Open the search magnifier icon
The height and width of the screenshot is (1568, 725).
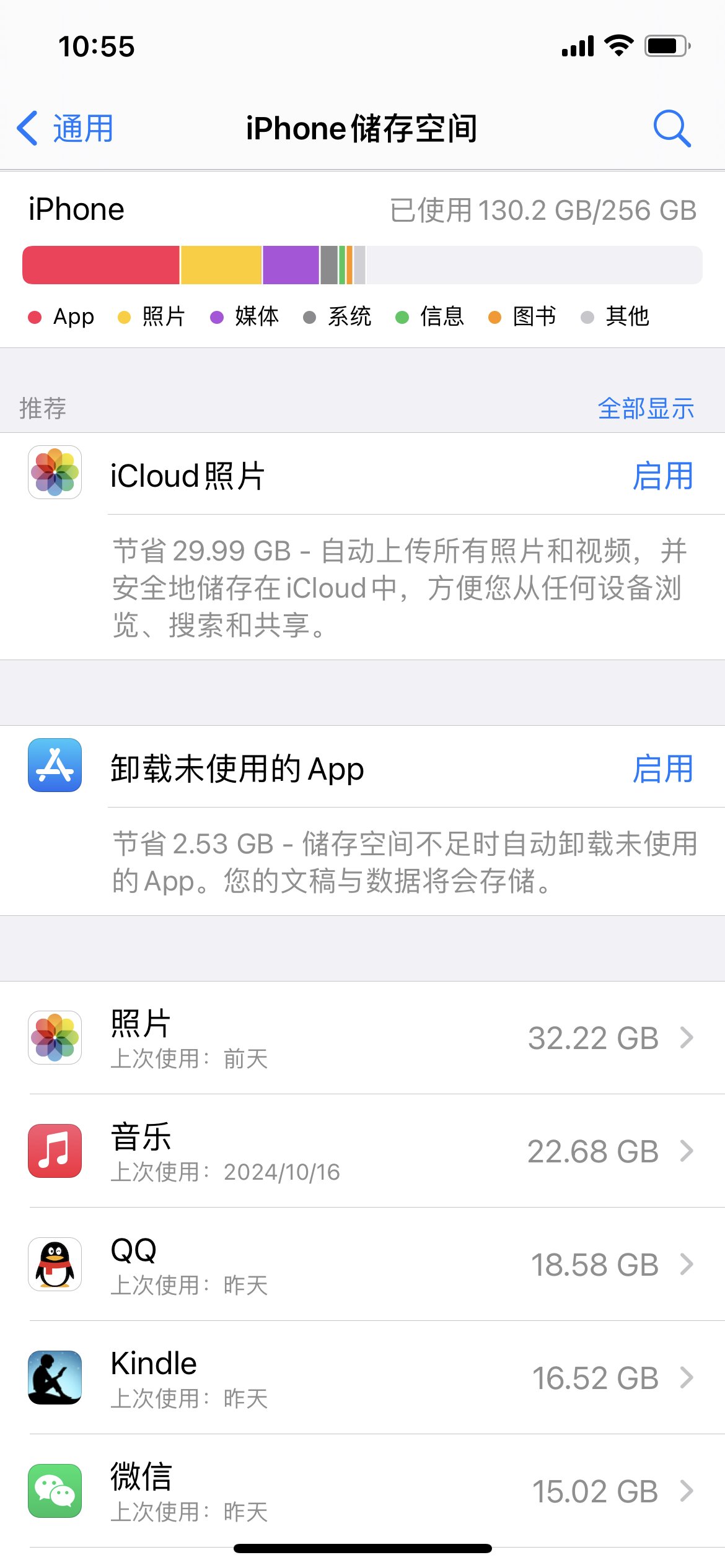coord(672,129)
